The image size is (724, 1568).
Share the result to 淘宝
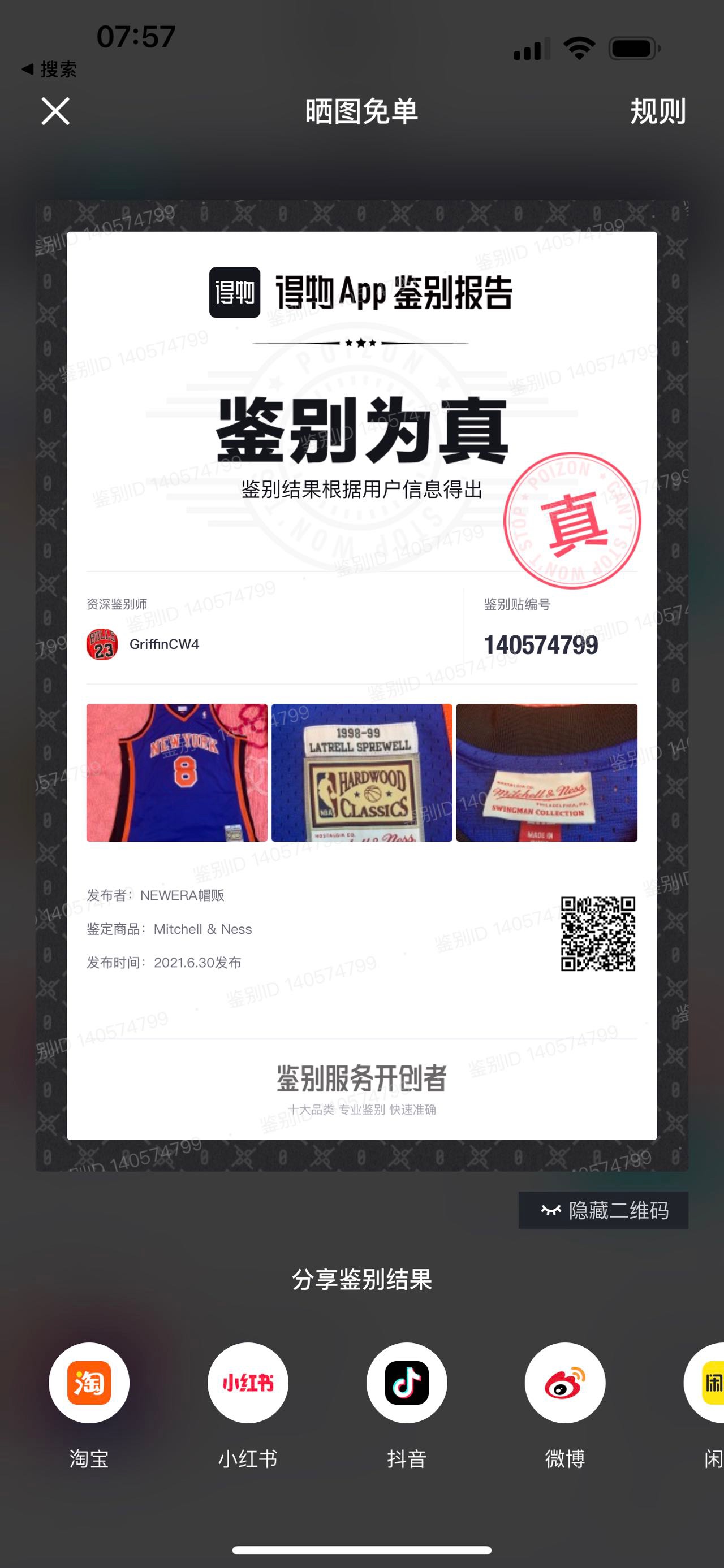[x=89, y=1383]
